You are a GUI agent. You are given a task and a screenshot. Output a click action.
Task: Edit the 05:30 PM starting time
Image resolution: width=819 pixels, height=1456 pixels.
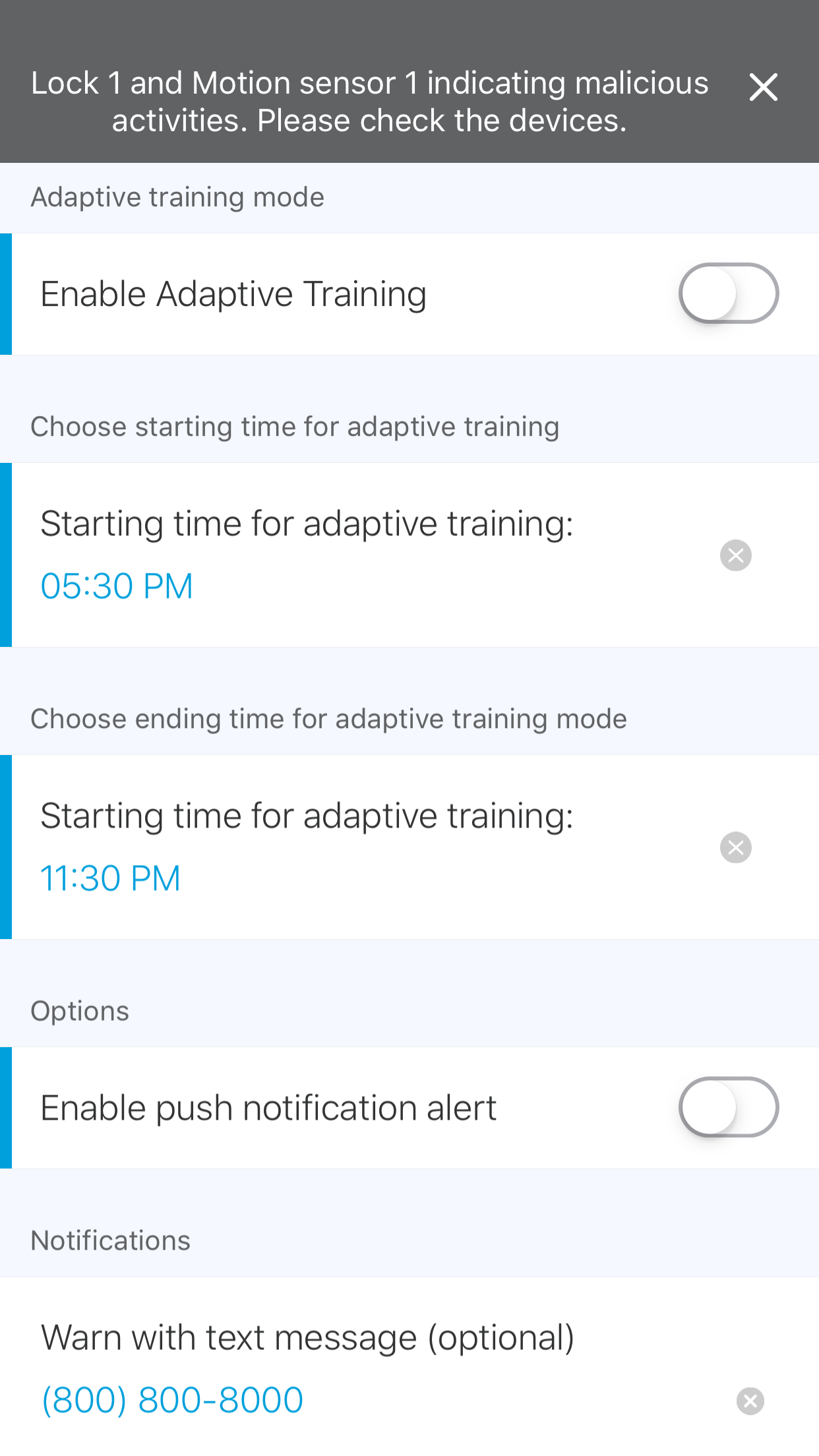click(x=117, y=586)
